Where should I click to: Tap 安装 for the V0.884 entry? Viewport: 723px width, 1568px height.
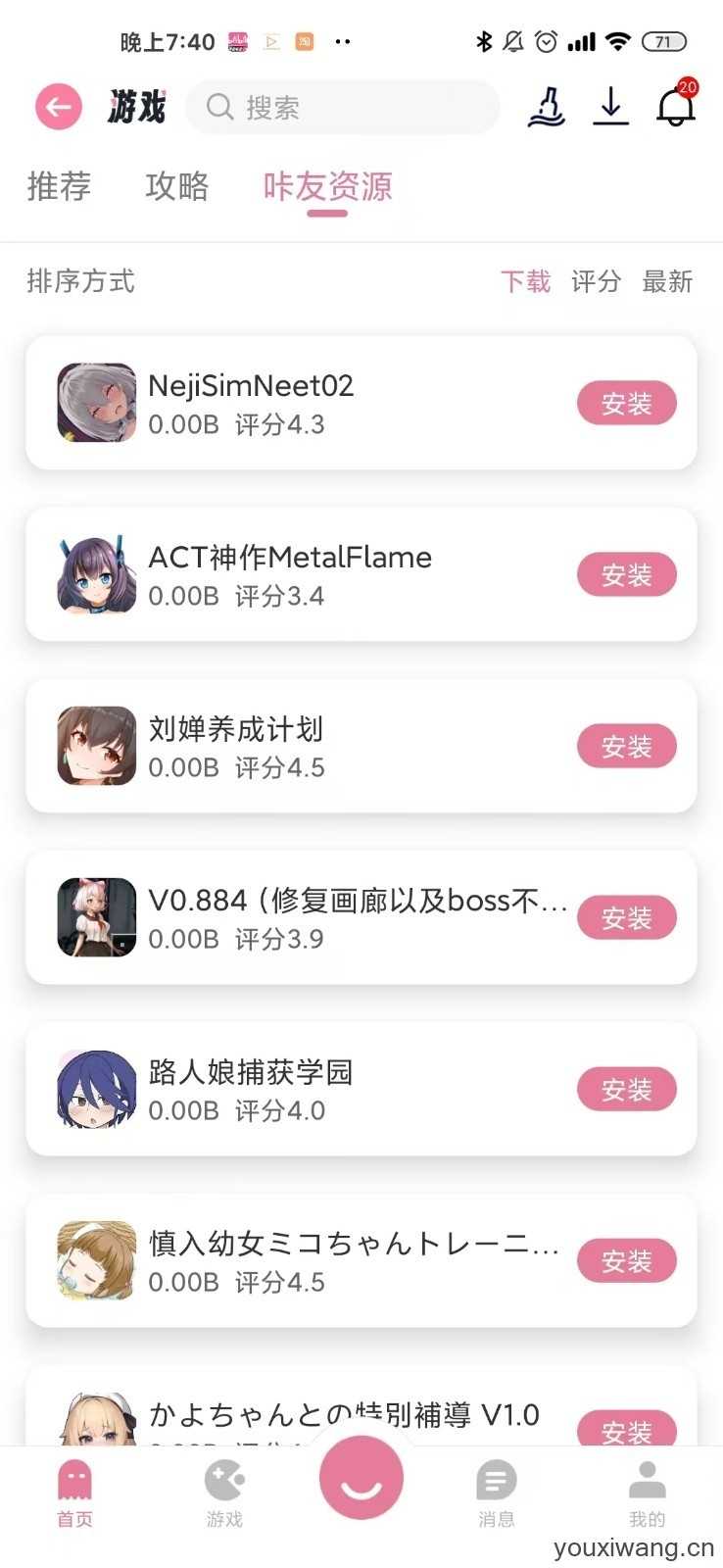(626, 917)
